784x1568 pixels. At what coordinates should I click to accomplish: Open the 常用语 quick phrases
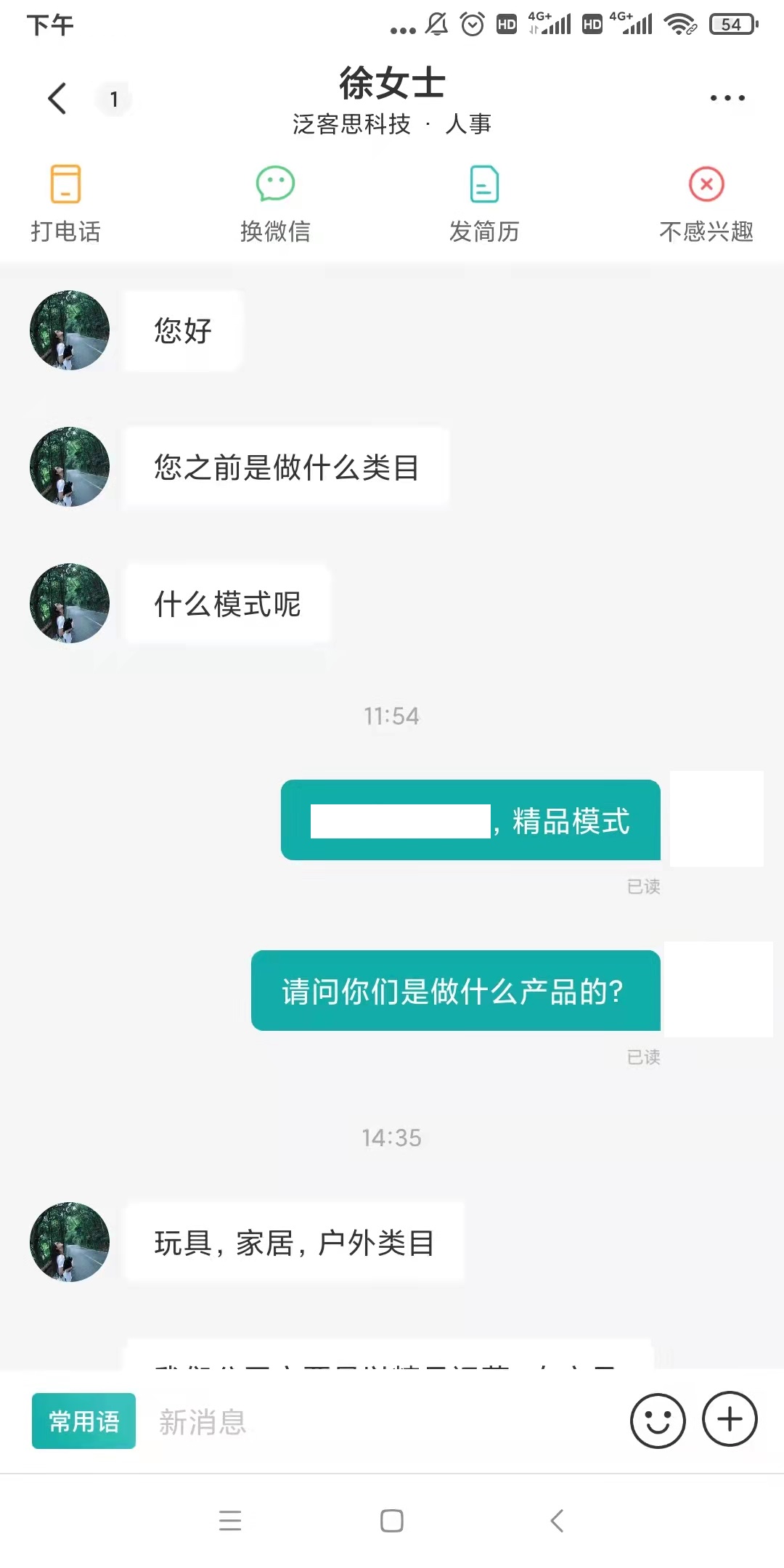coord(83,1421)
